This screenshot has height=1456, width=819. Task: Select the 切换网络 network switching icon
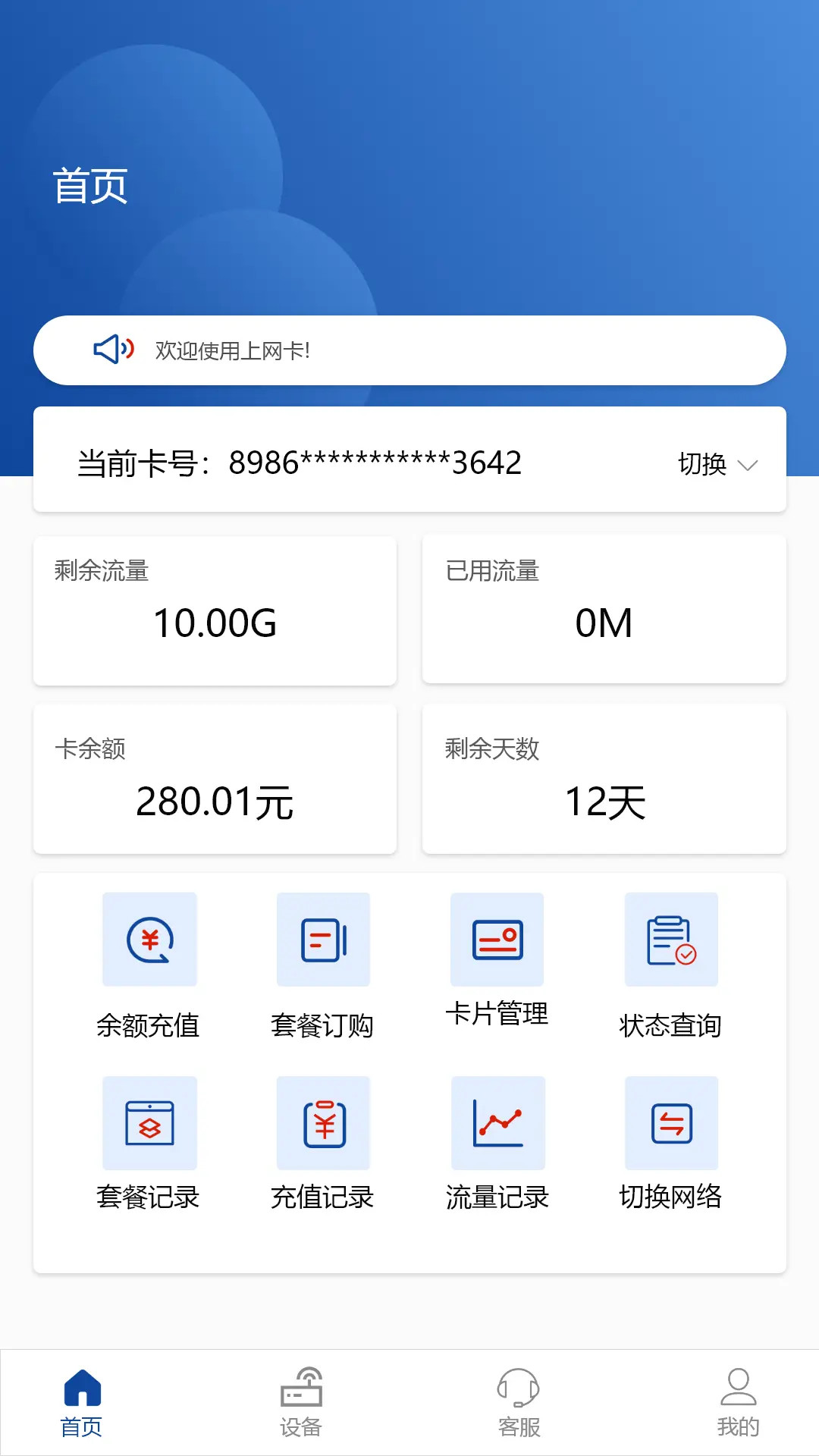pyautogui.click(x=671, y=1122)
